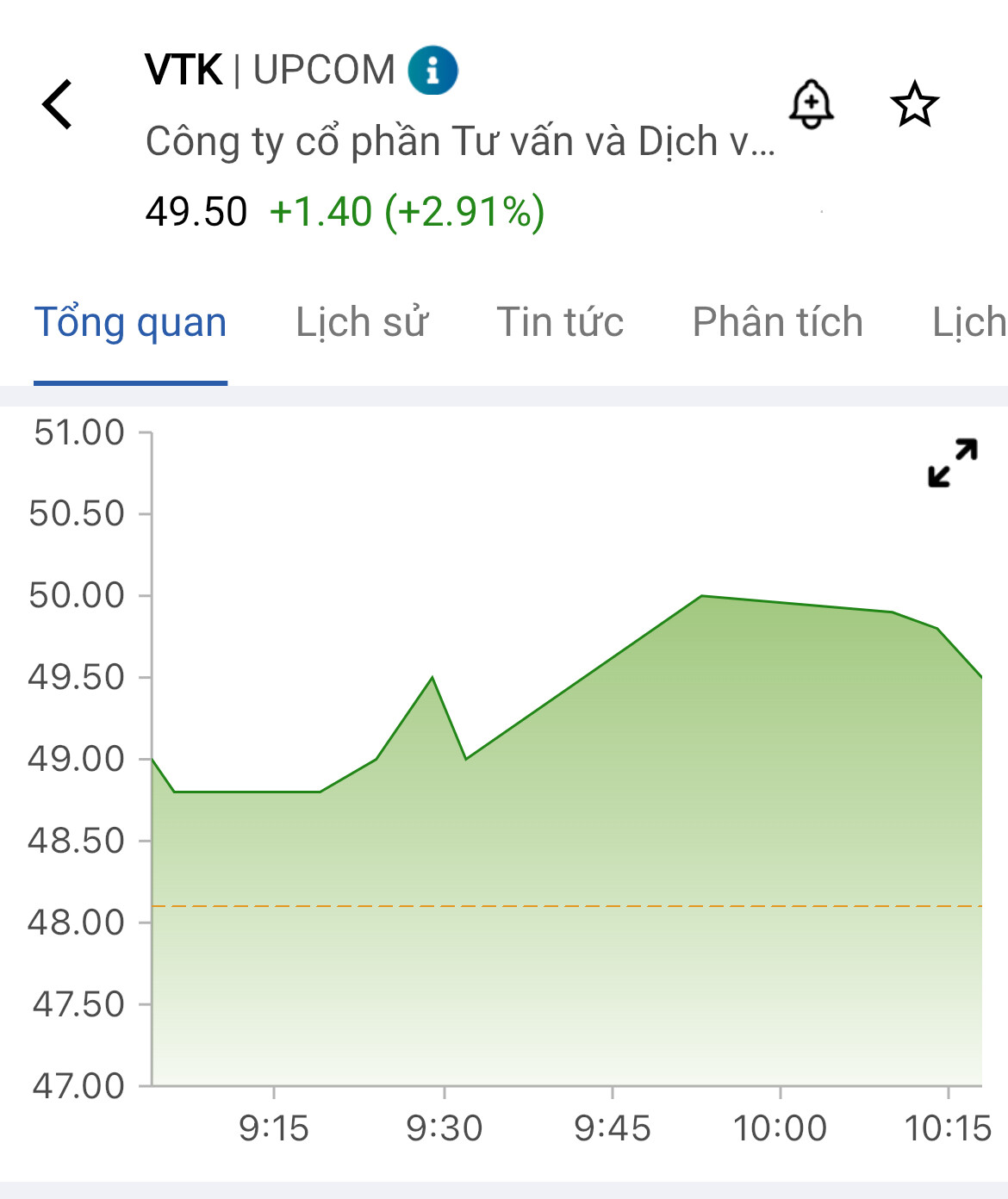This screenshot has height=1199, width=1008.
Task: Select the Tổng quan tab
Action: pyautogui.click(x=130, y=323)
